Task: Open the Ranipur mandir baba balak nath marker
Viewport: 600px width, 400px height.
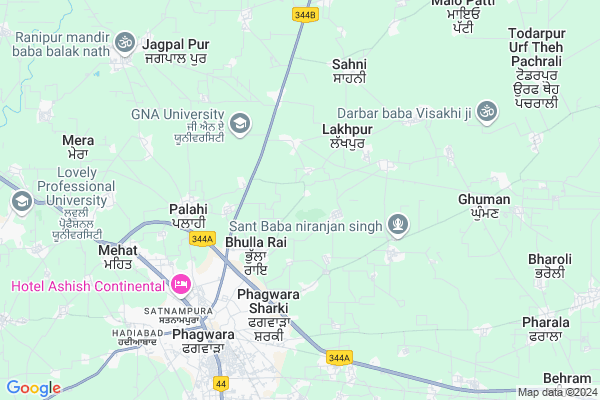Action: point(126,41)
